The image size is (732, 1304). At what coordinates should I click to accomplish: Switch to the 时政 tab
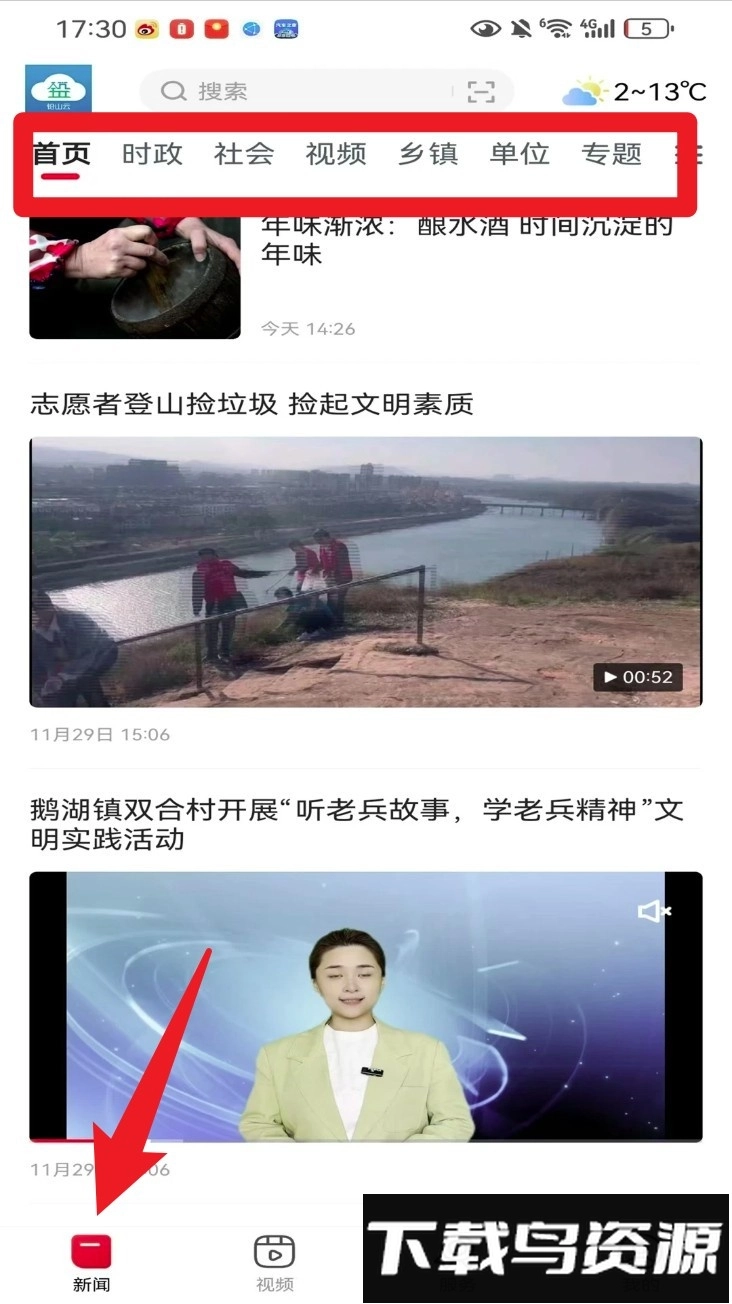152,154
